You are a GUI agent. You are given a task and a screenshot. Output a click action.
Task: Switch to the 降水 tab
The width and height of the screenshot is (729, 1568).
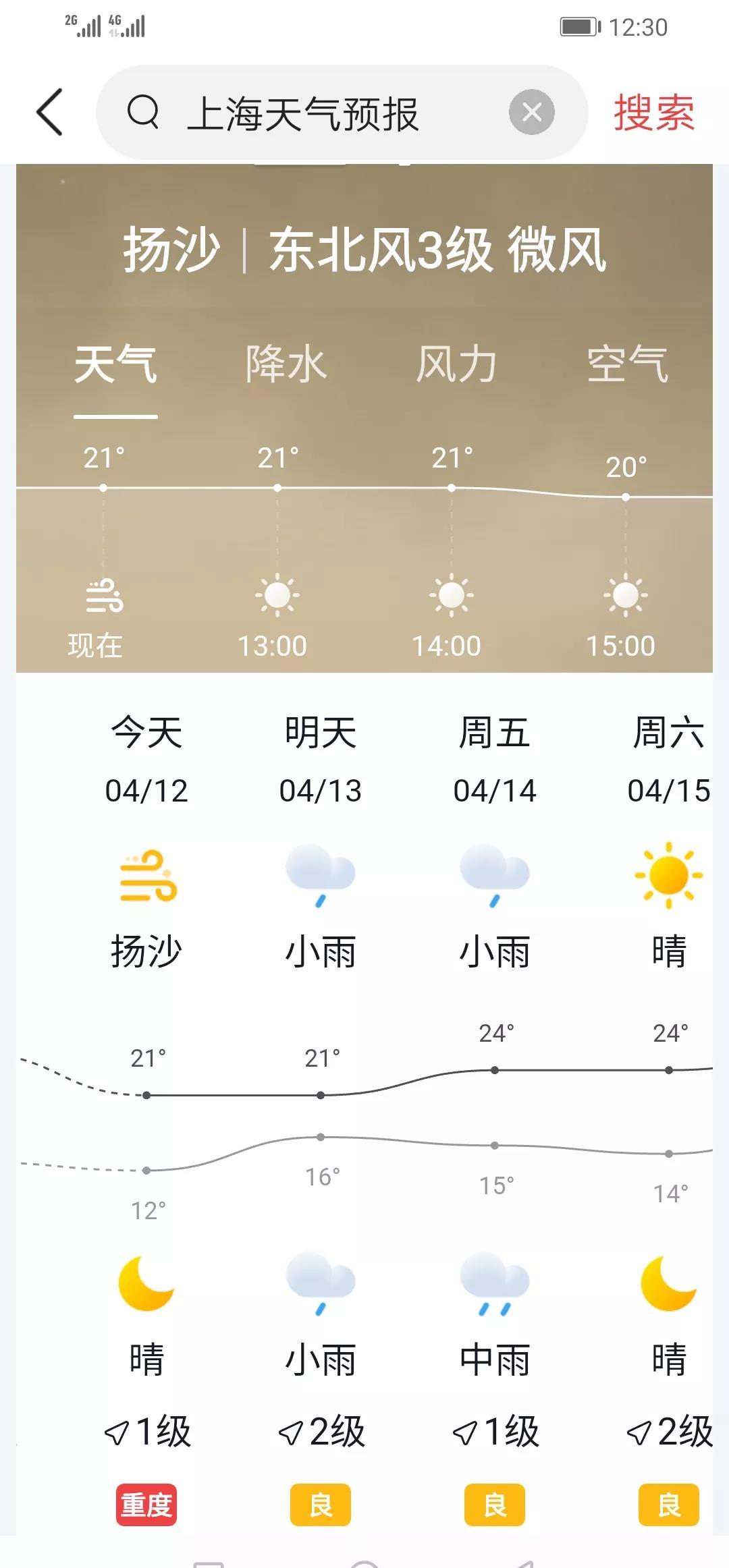tap(286, 365)
